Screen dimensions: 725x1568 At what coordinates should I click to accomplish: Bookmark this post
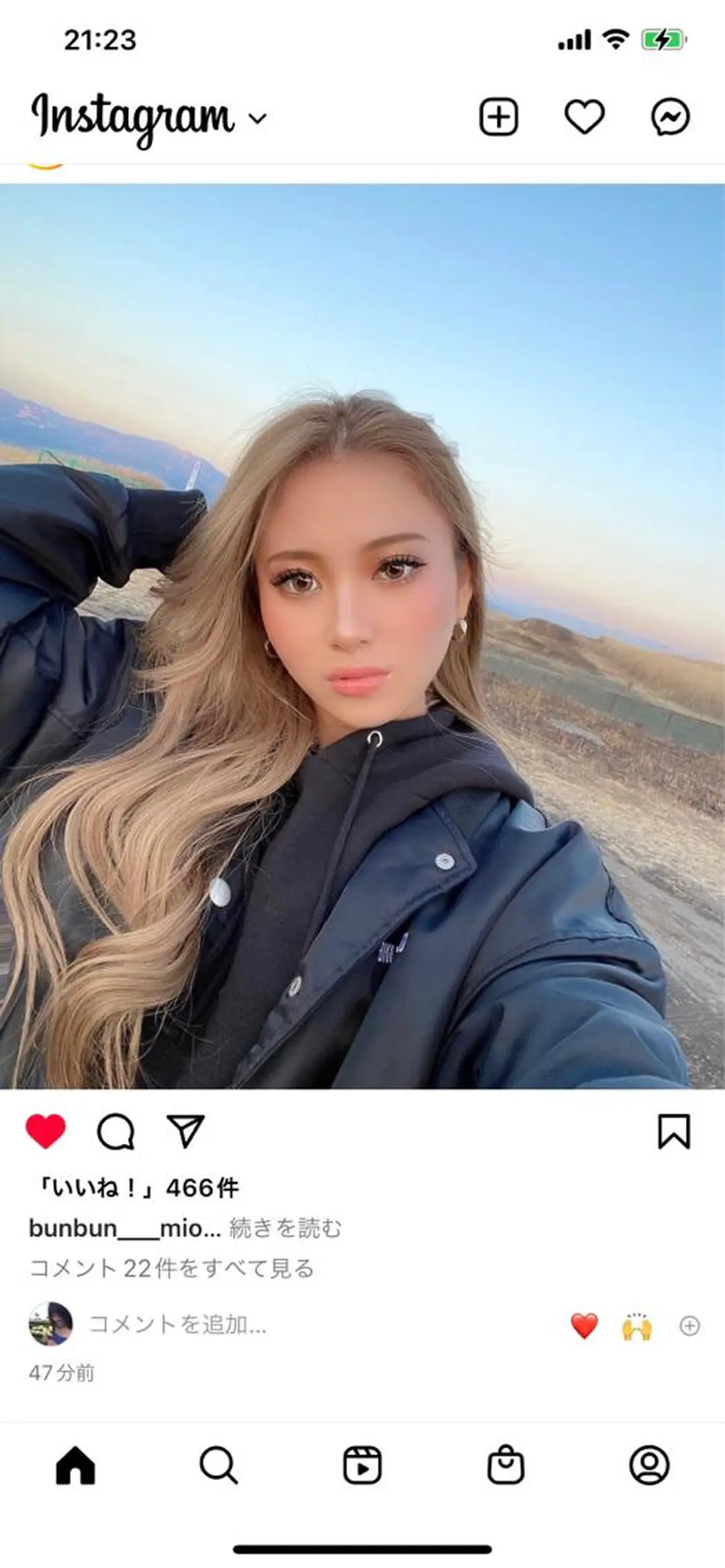(x=673, y=1131)
